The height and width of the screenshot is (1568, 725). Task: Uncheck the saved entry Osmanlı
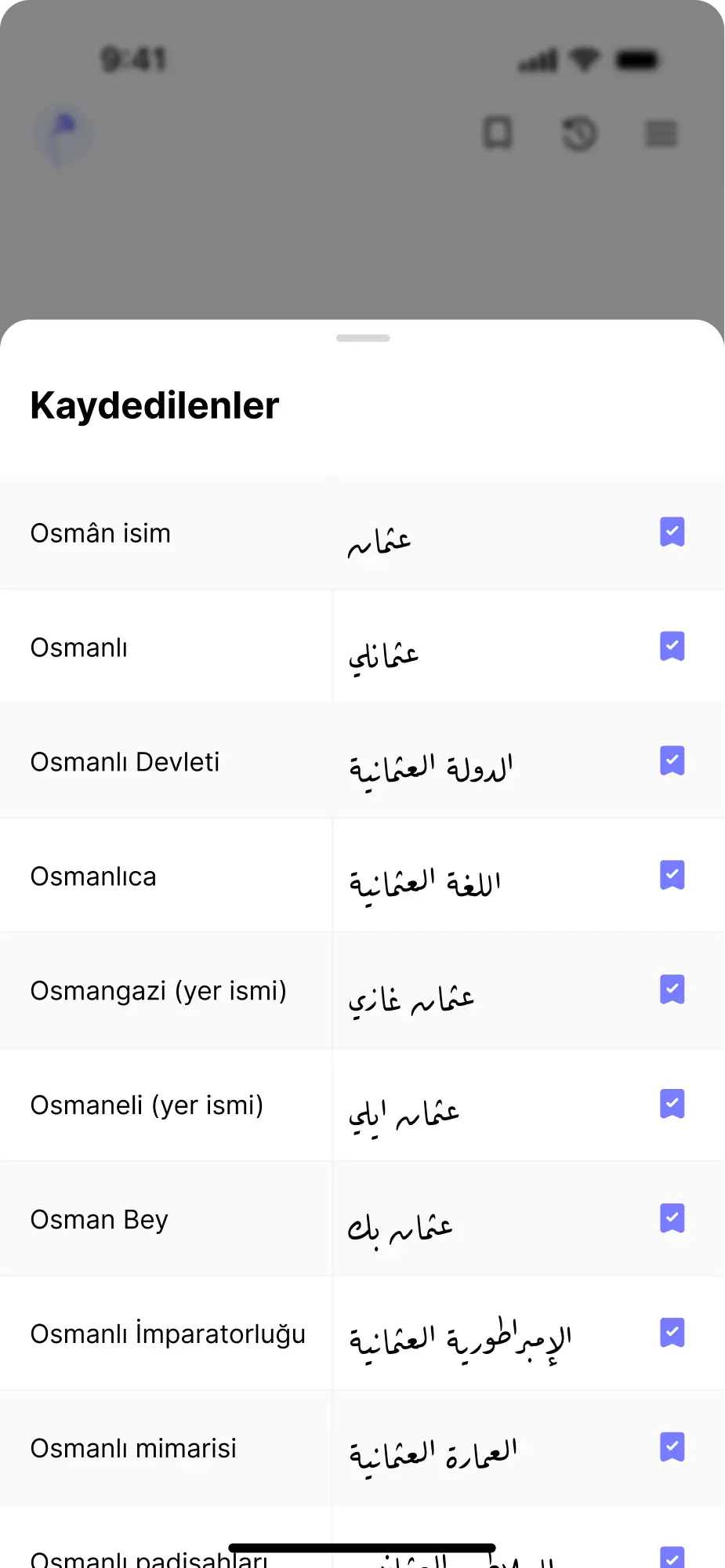point(672,646)
